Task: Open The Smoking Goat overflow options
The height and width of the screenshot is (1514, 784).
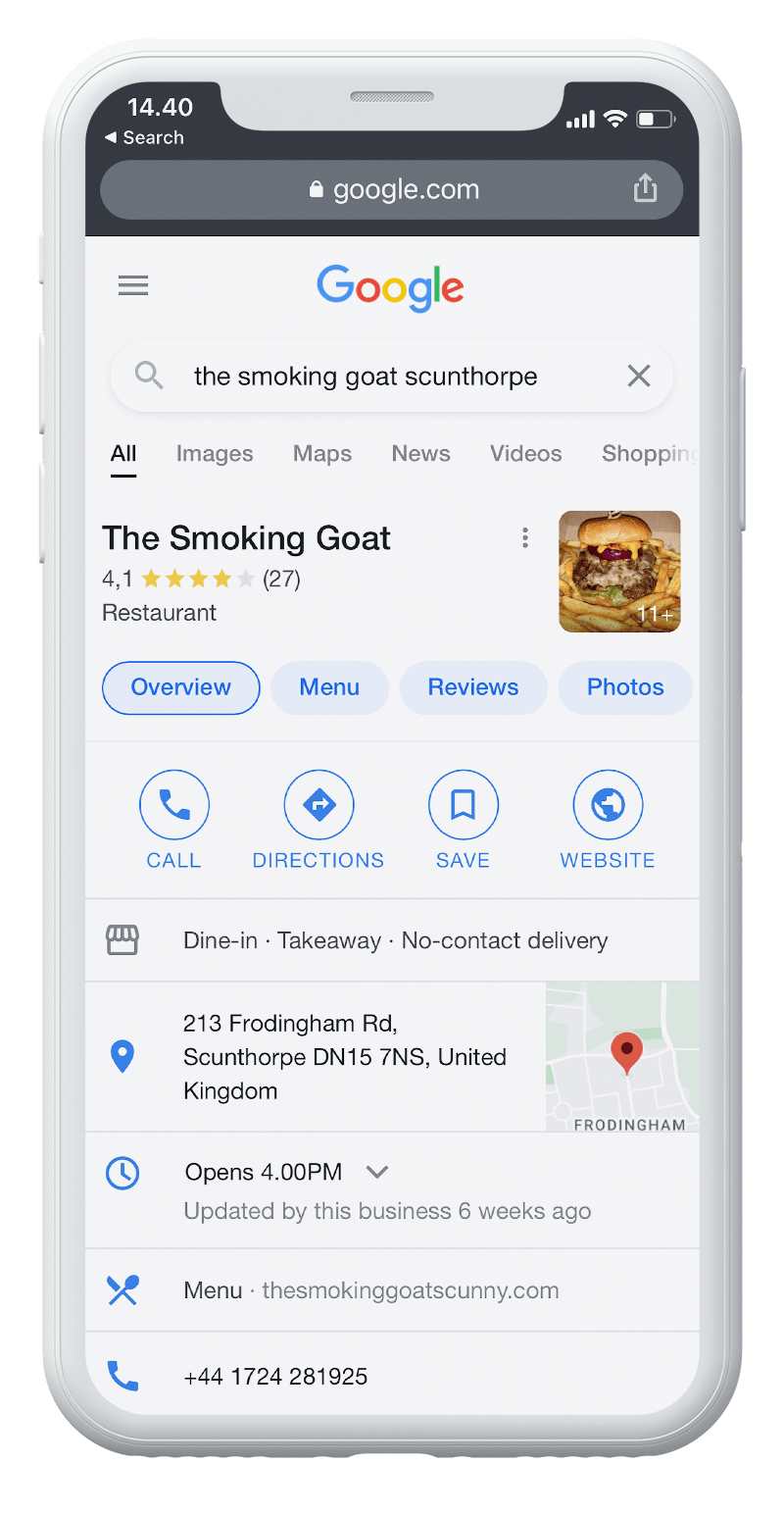Action: coord(525,537)
